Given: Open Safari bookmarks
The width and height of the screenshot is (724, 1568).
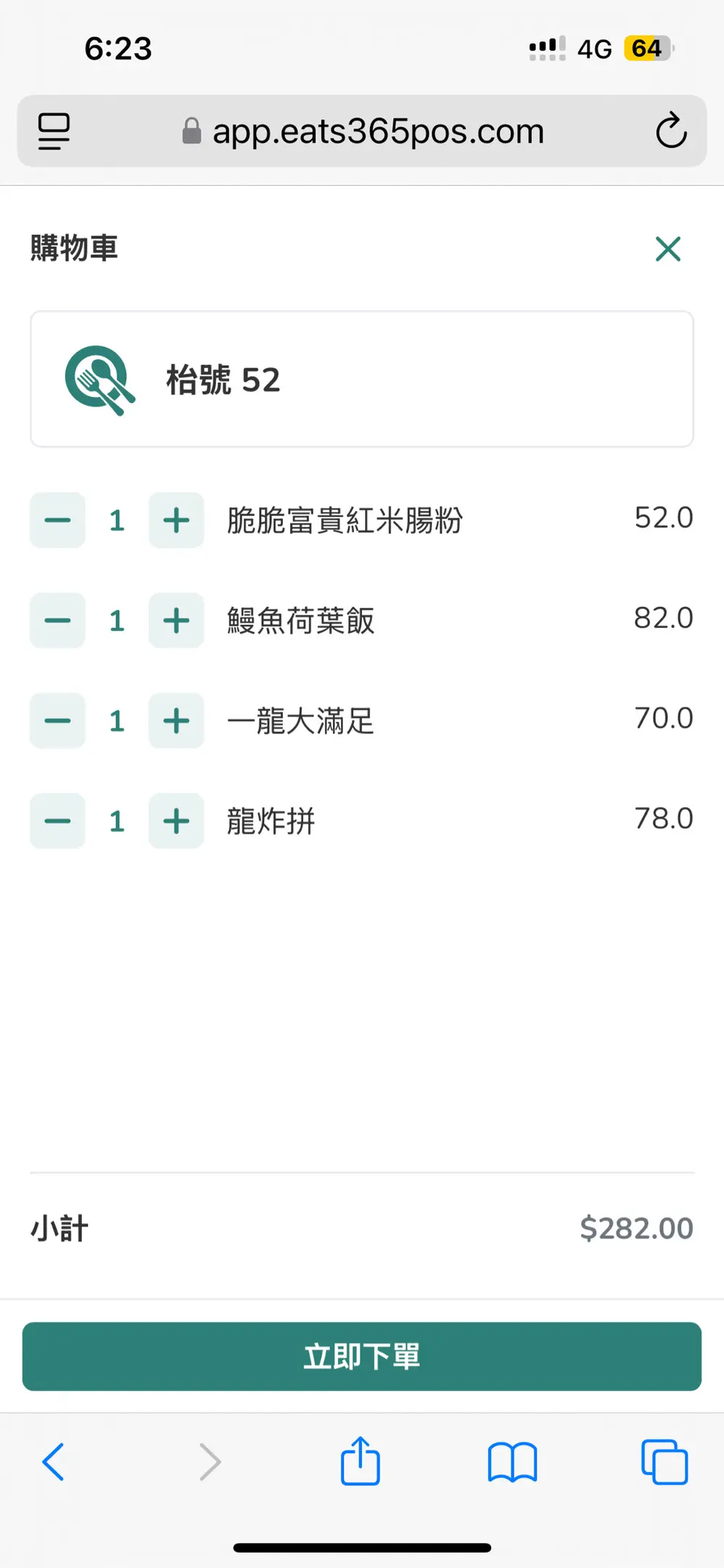Looking at the screenshot, I should click(512, 1461).
